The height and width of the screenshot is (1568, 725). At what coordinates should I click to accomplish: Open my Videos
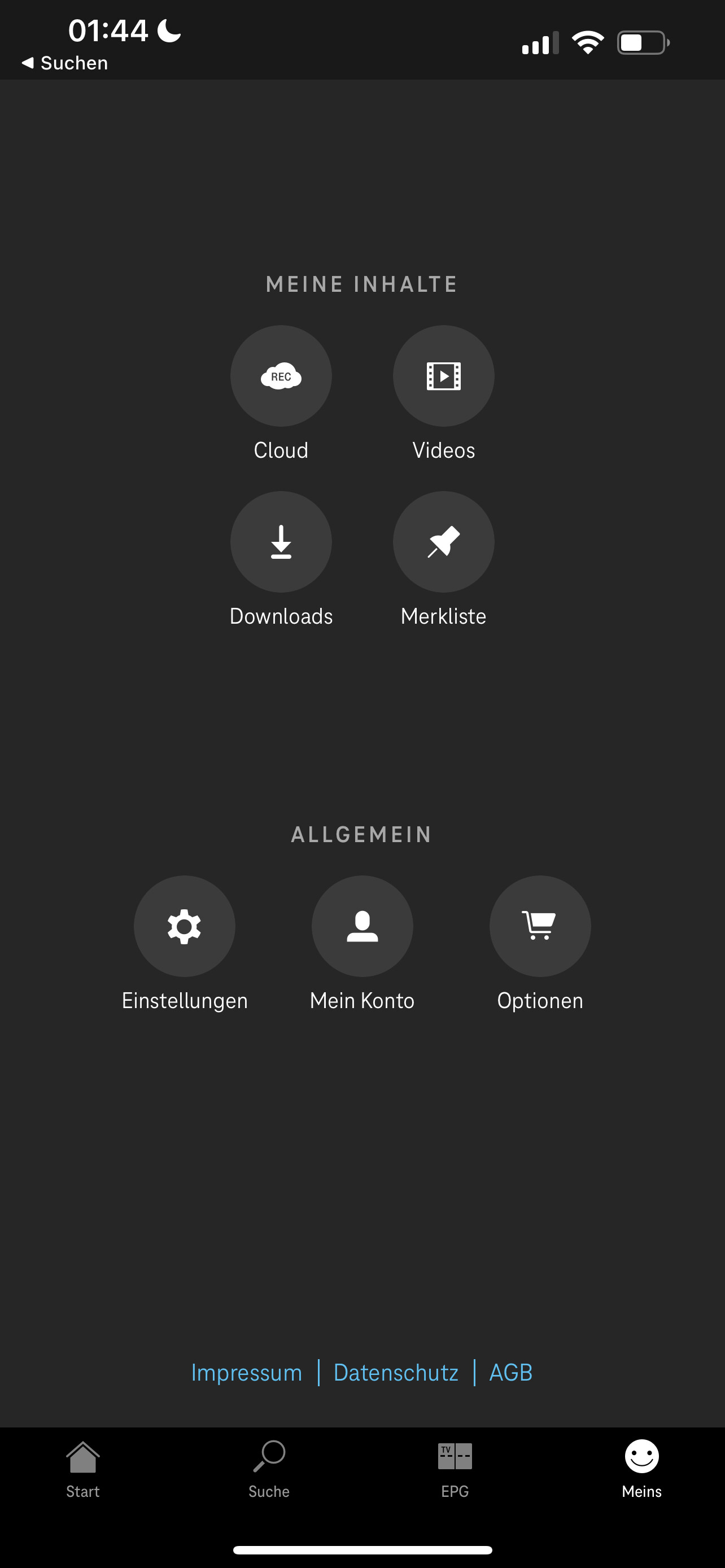point(443,375)
